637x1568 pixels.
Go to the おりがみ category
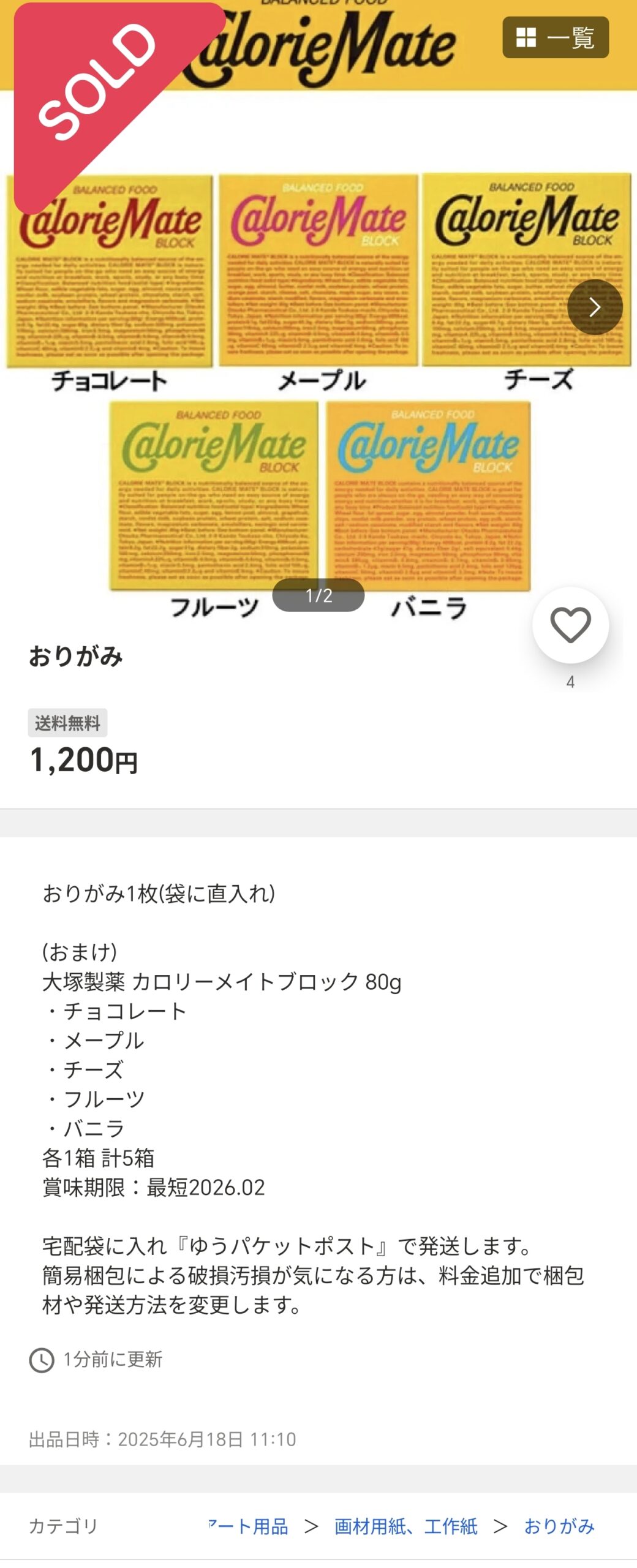coord(559,1526)
